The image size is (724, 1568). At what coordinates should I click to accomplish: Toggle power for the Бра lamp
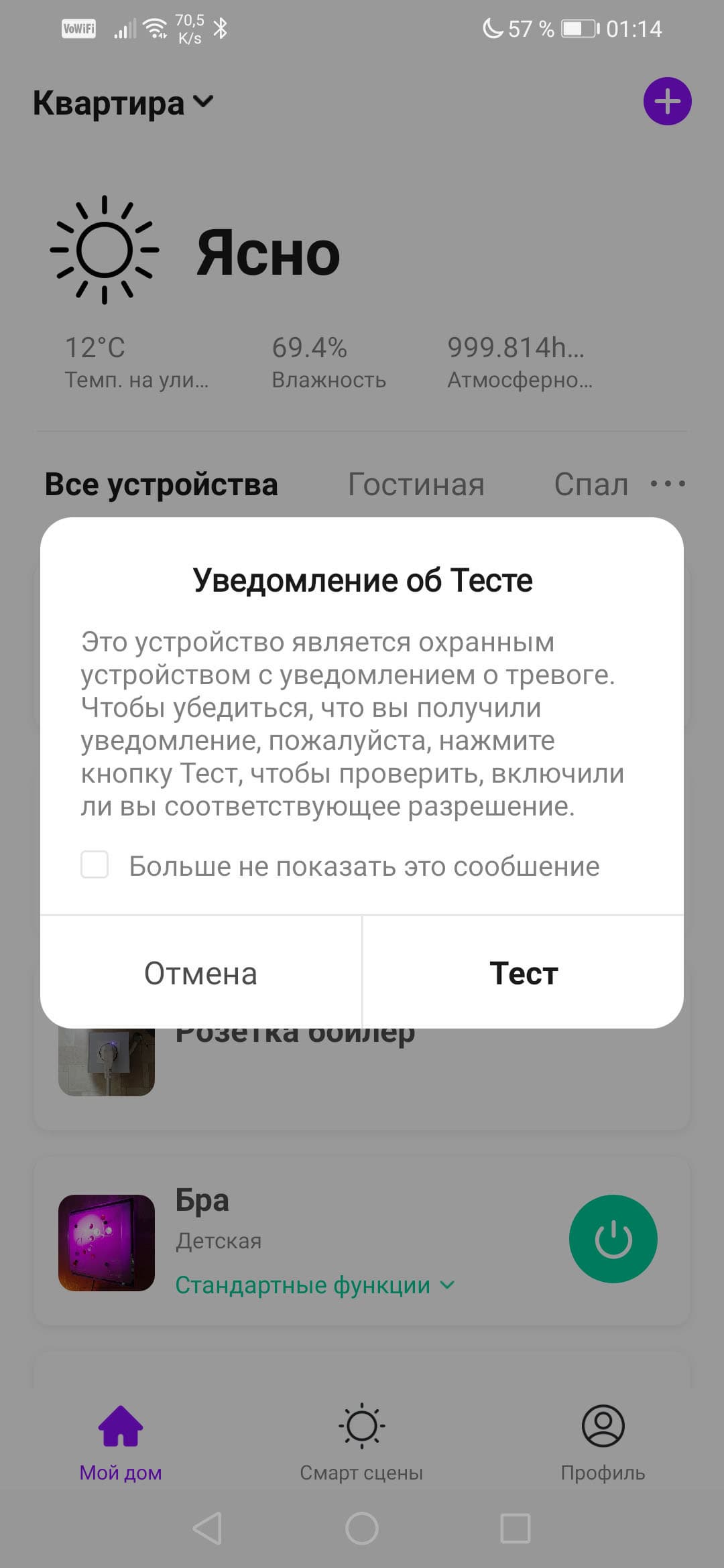pyautogui.click(x=613, y=1238)
